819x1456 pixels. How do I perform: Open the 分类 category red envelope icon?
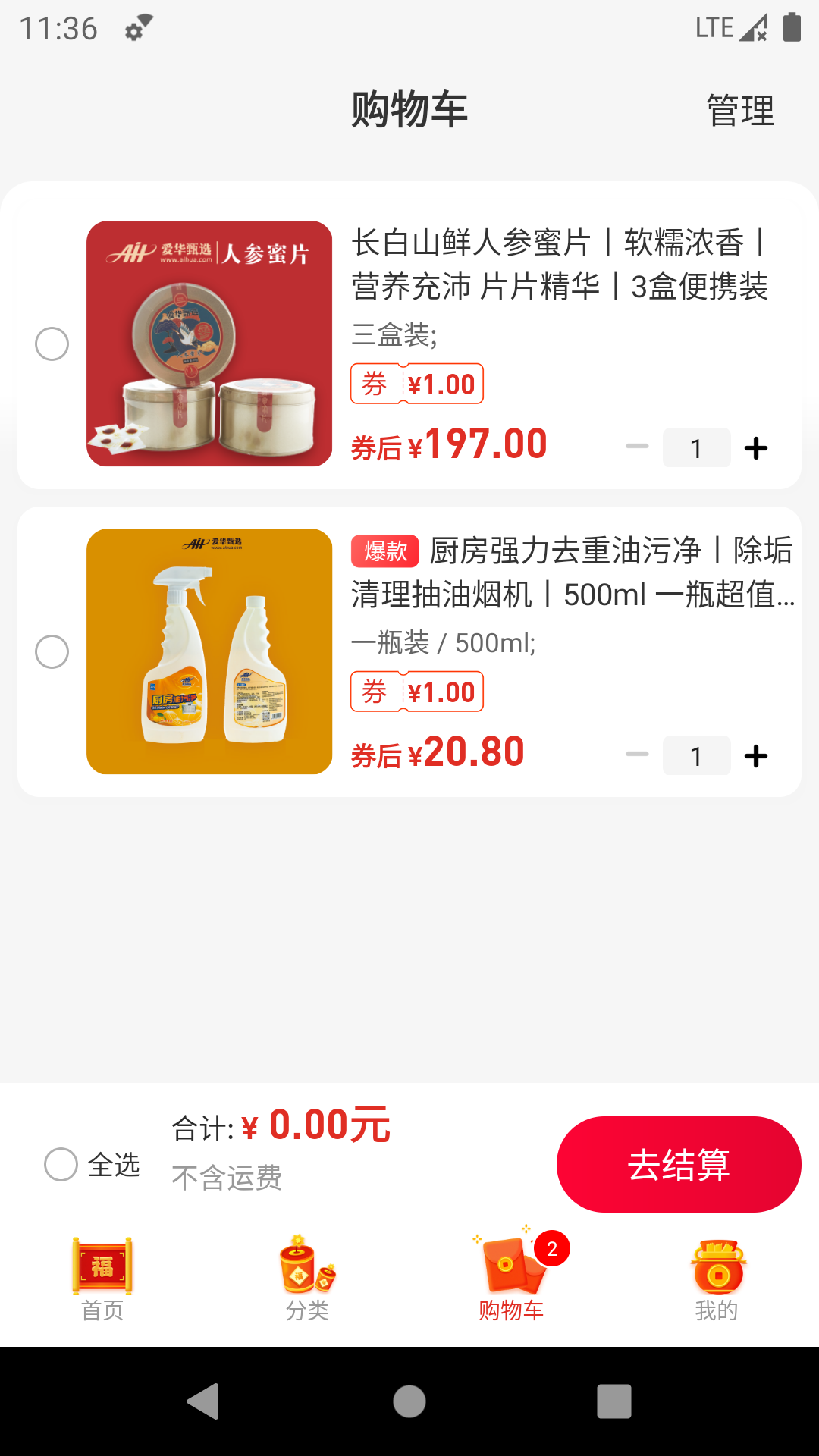coord(307,1264)
